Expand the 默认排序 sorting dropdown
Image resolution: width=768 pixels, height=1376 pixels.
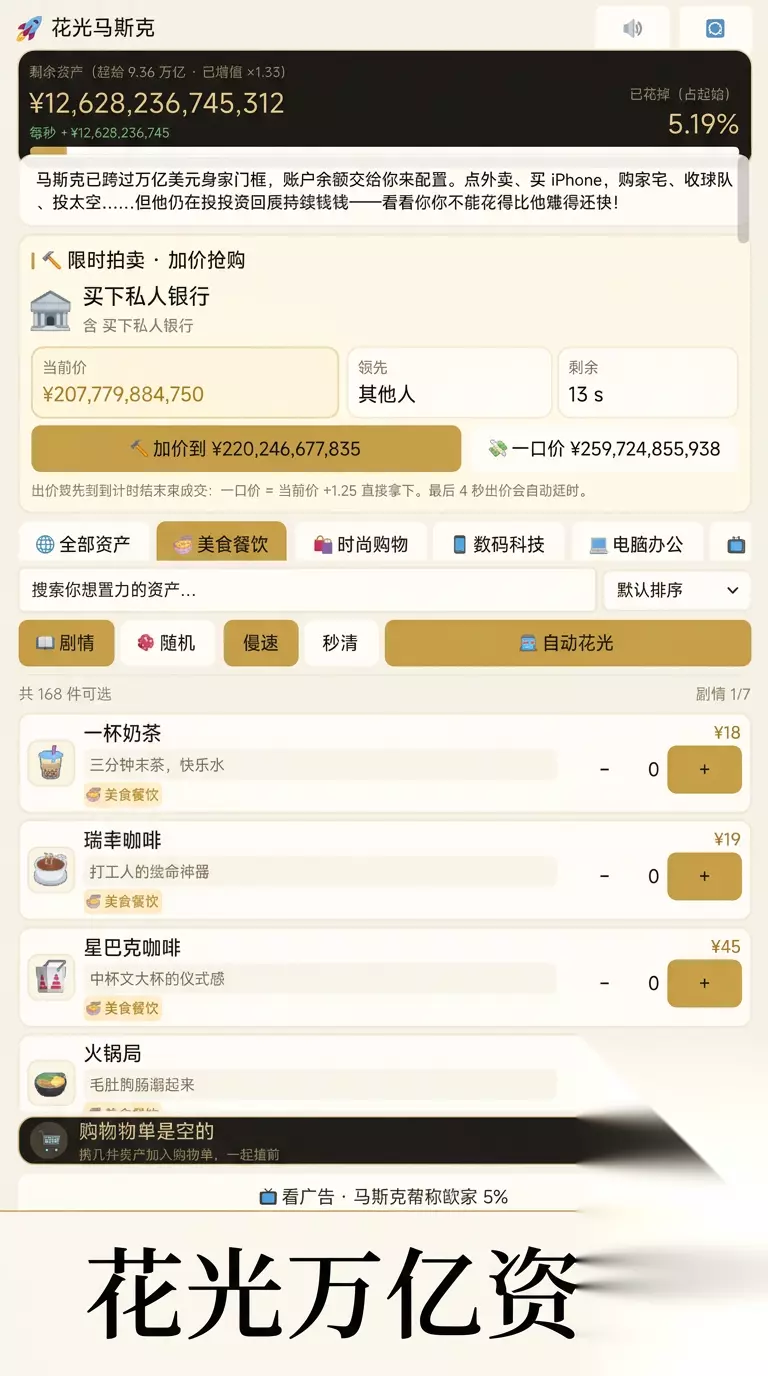pos(677,590)
